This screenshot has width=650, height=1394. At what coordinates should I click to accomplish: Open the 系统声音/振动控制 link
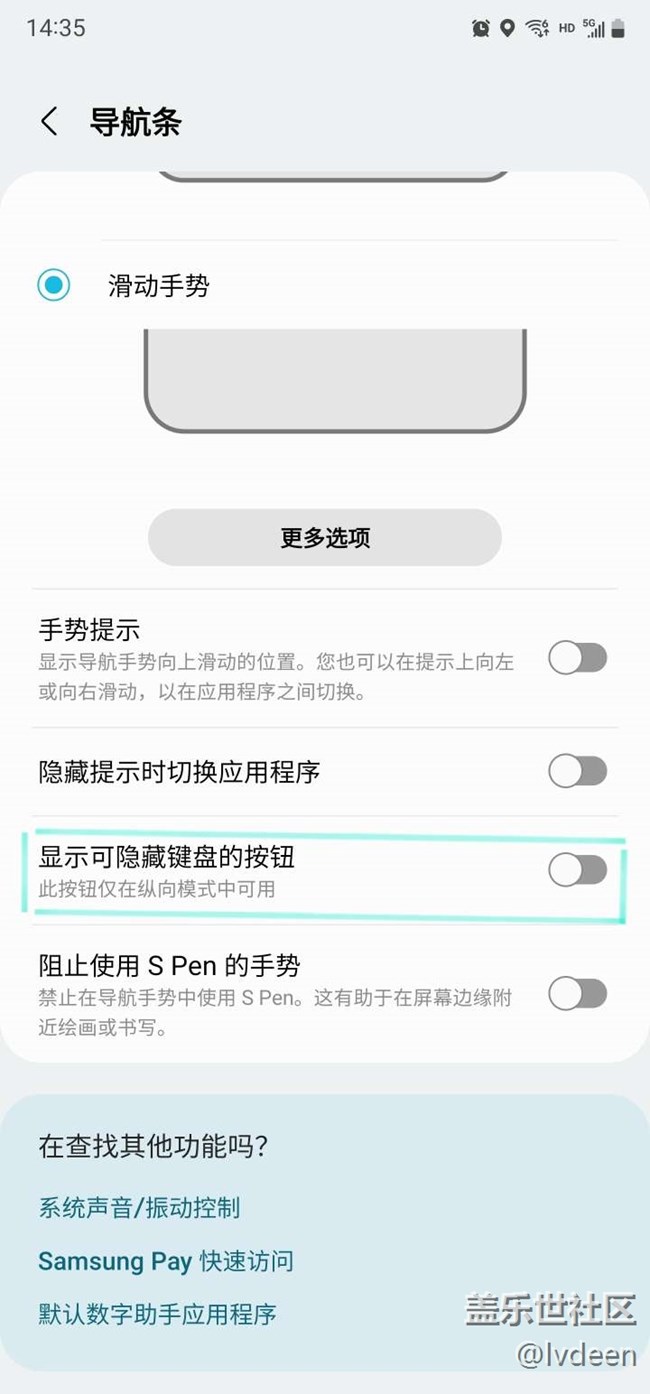(139, 1207)
